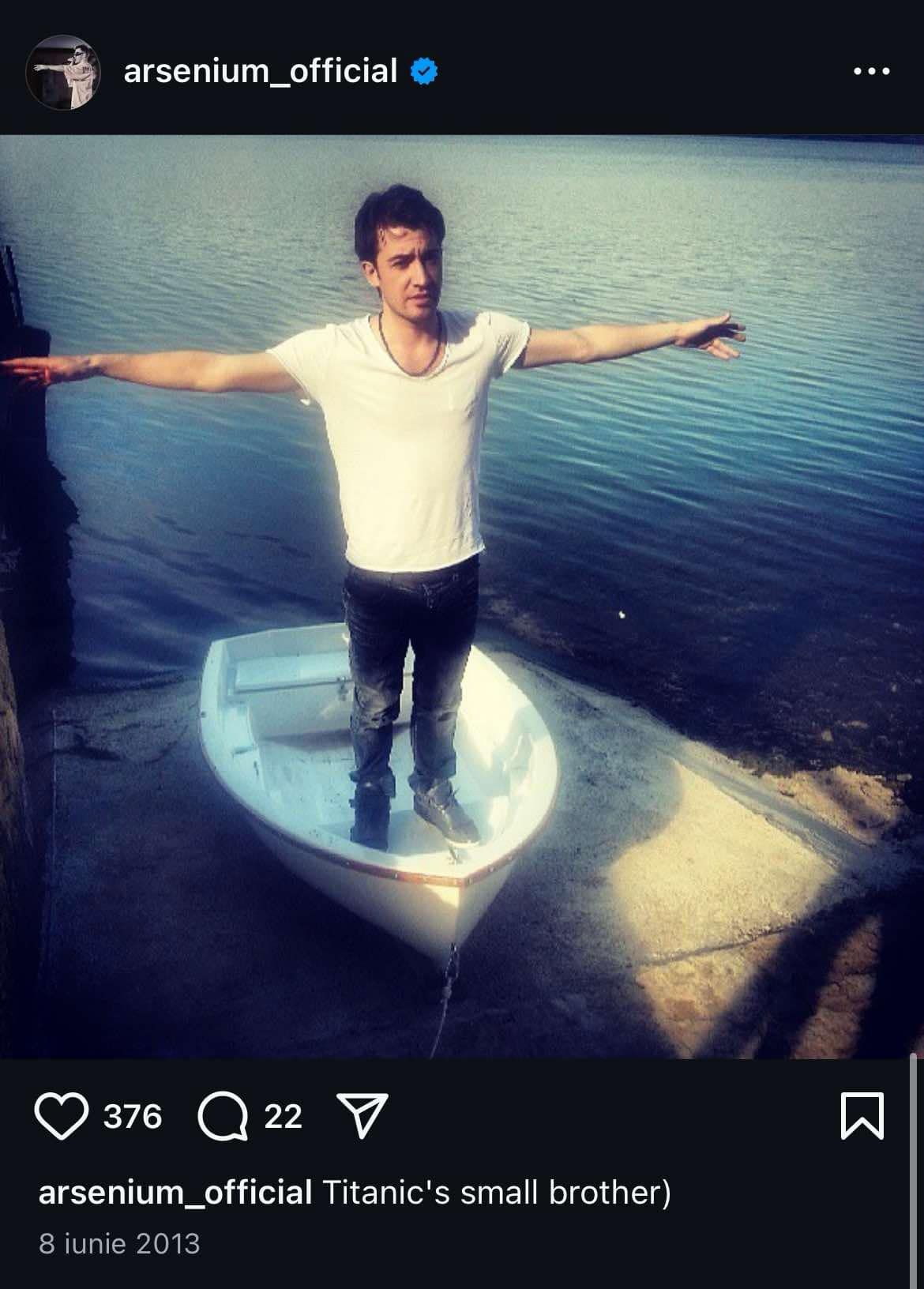Open the three-dot overflow menu

(x=872, y=72)
